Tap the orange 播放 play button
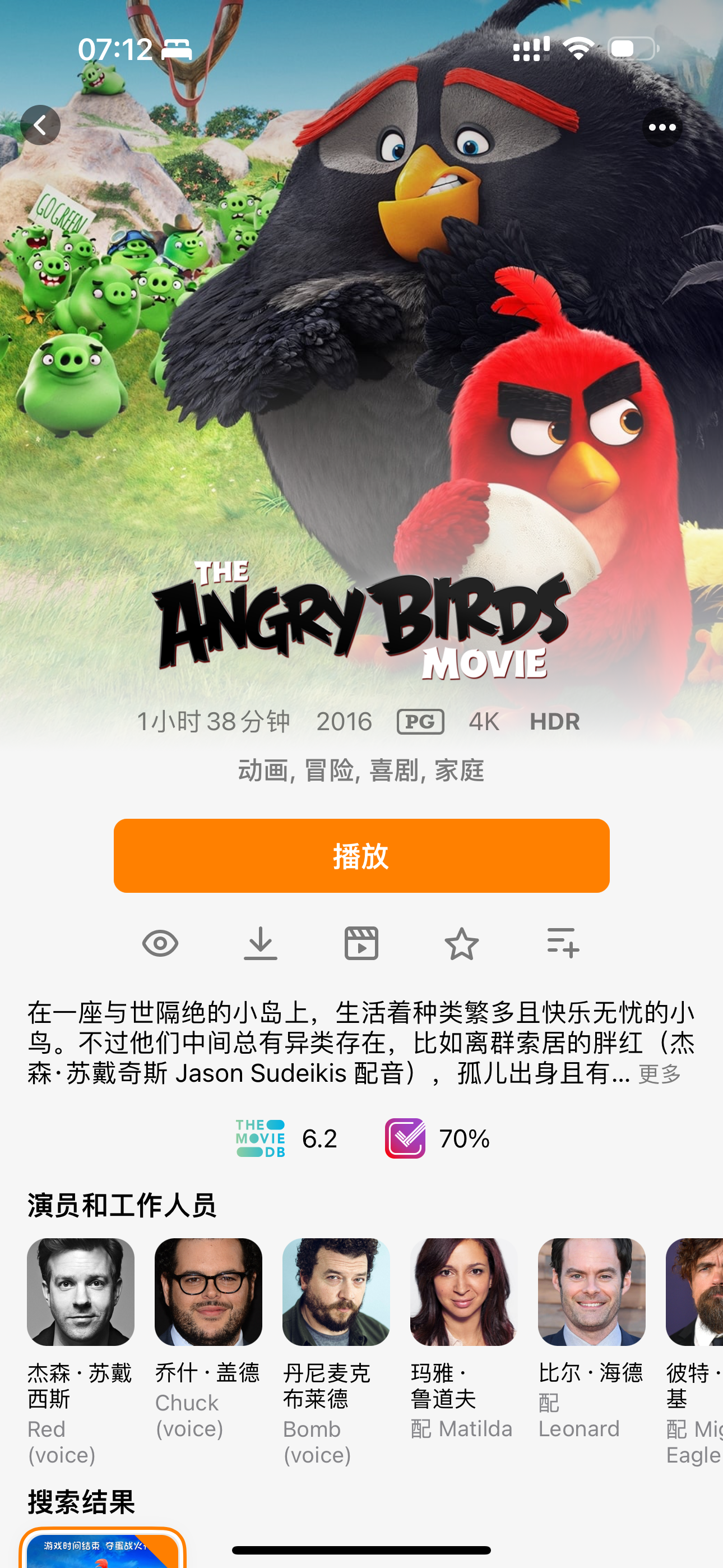723x1568 pixels. [361, 855]
